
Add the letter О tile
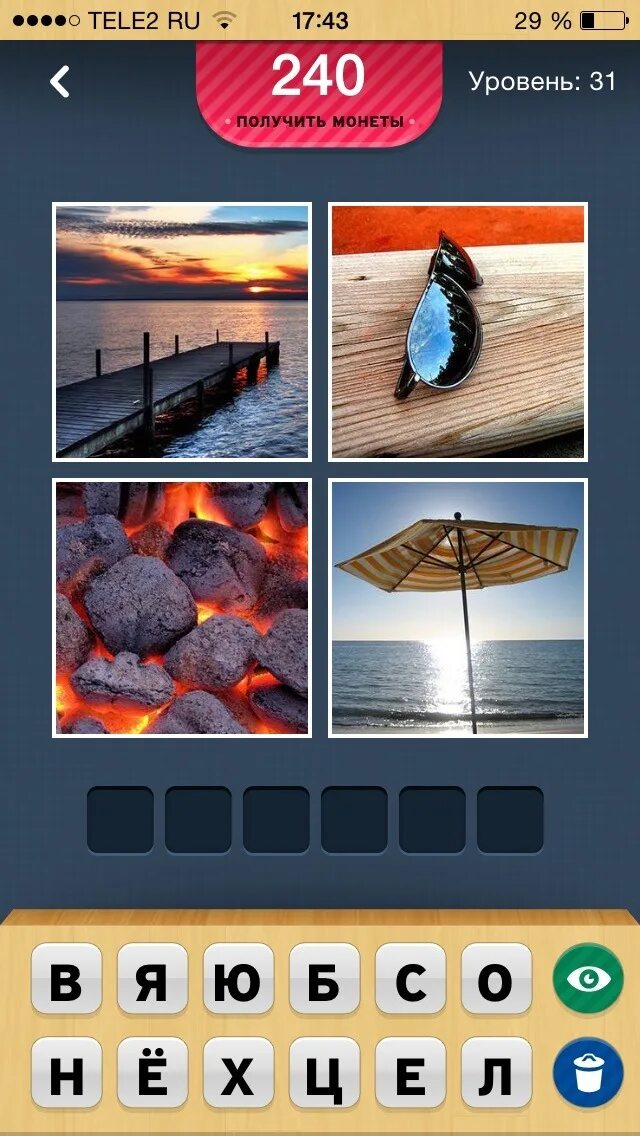coord(497,981)
